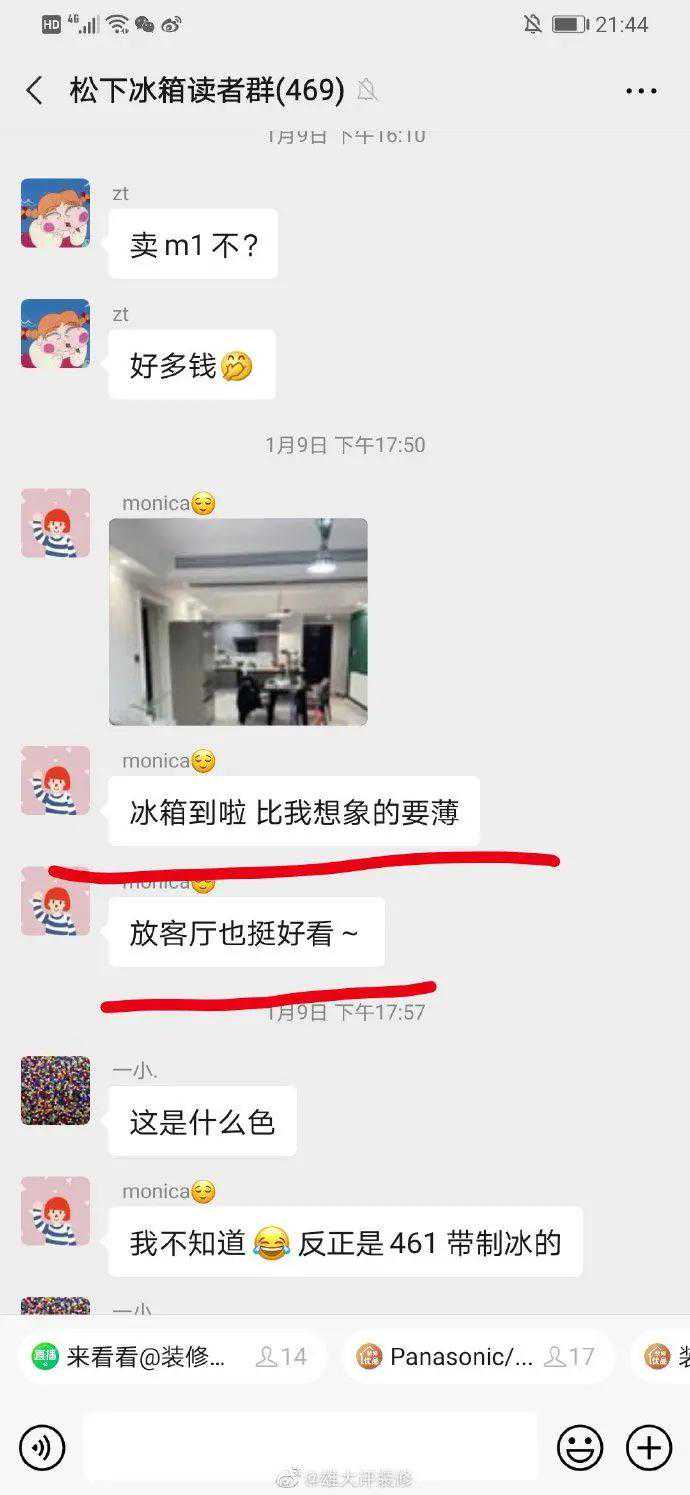Open the photo monica shared
This screenshot has width=690, height=1495.
coord(238,621)
